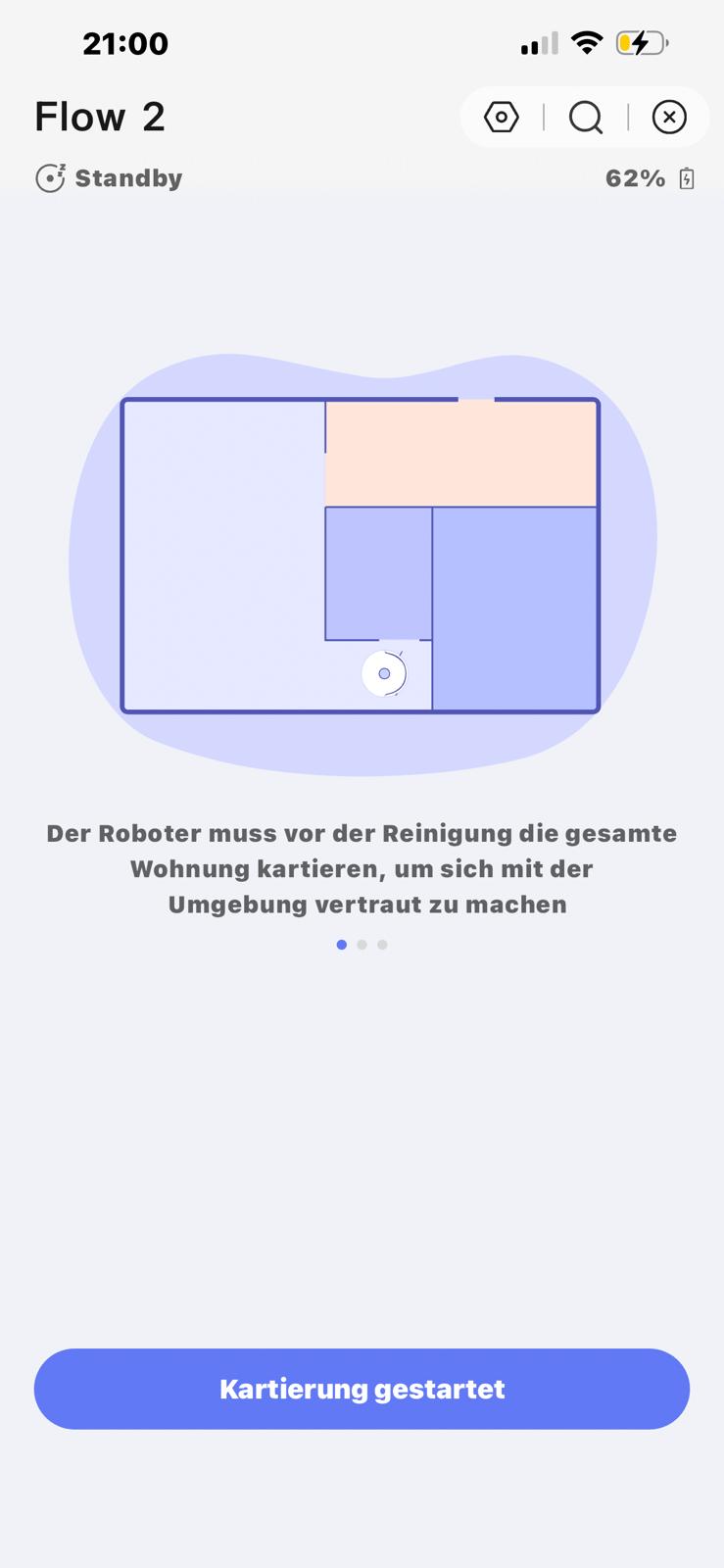Tap the magnifier search icon
The image size is (724, 1568).
pyautogui.click(x=586, y=118)
